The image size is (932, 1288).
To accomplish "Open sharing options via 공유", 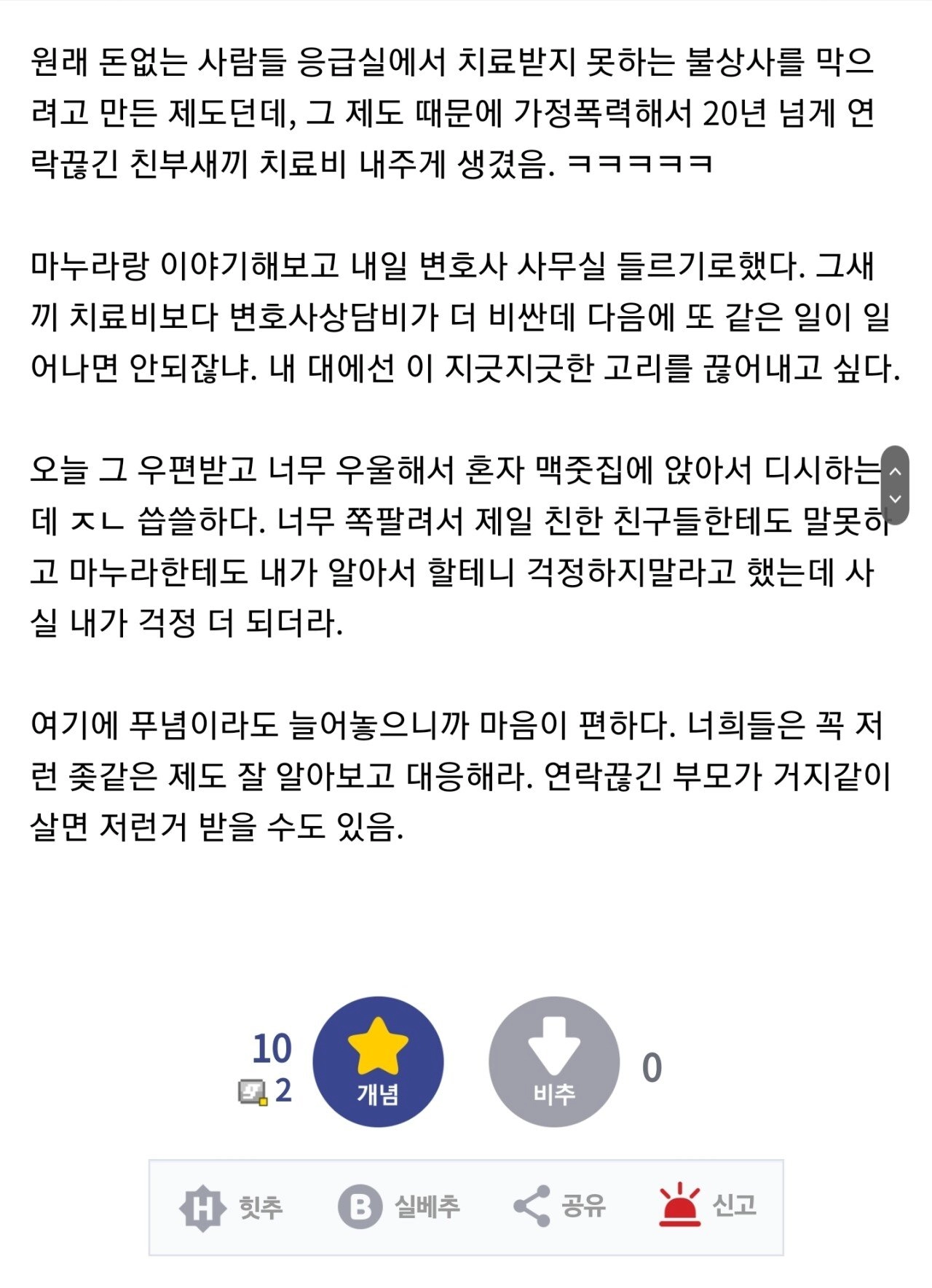I will (x=560, y=1205).
